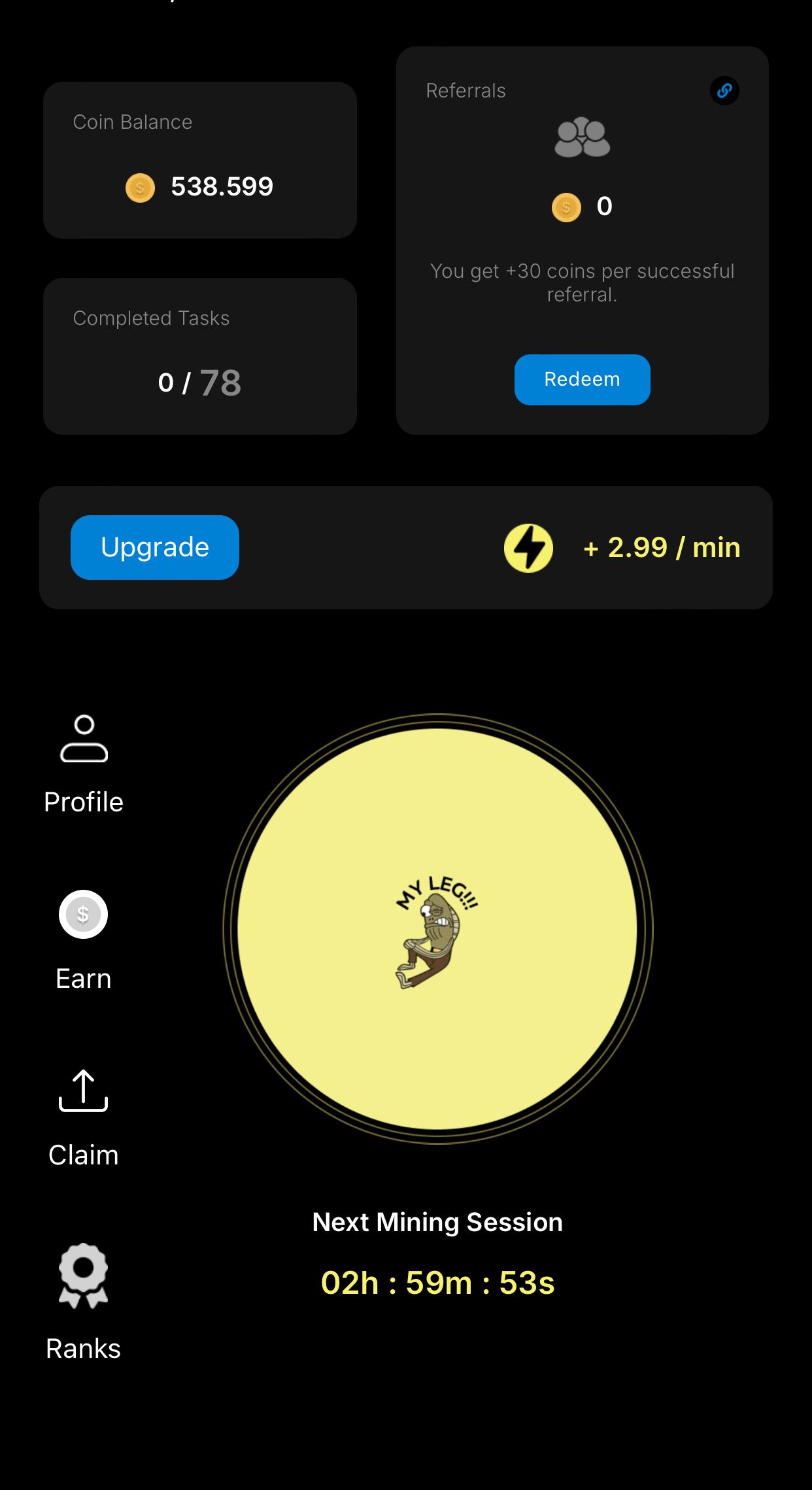Click the Completed Tasks 0/78 card

point(199,356)
